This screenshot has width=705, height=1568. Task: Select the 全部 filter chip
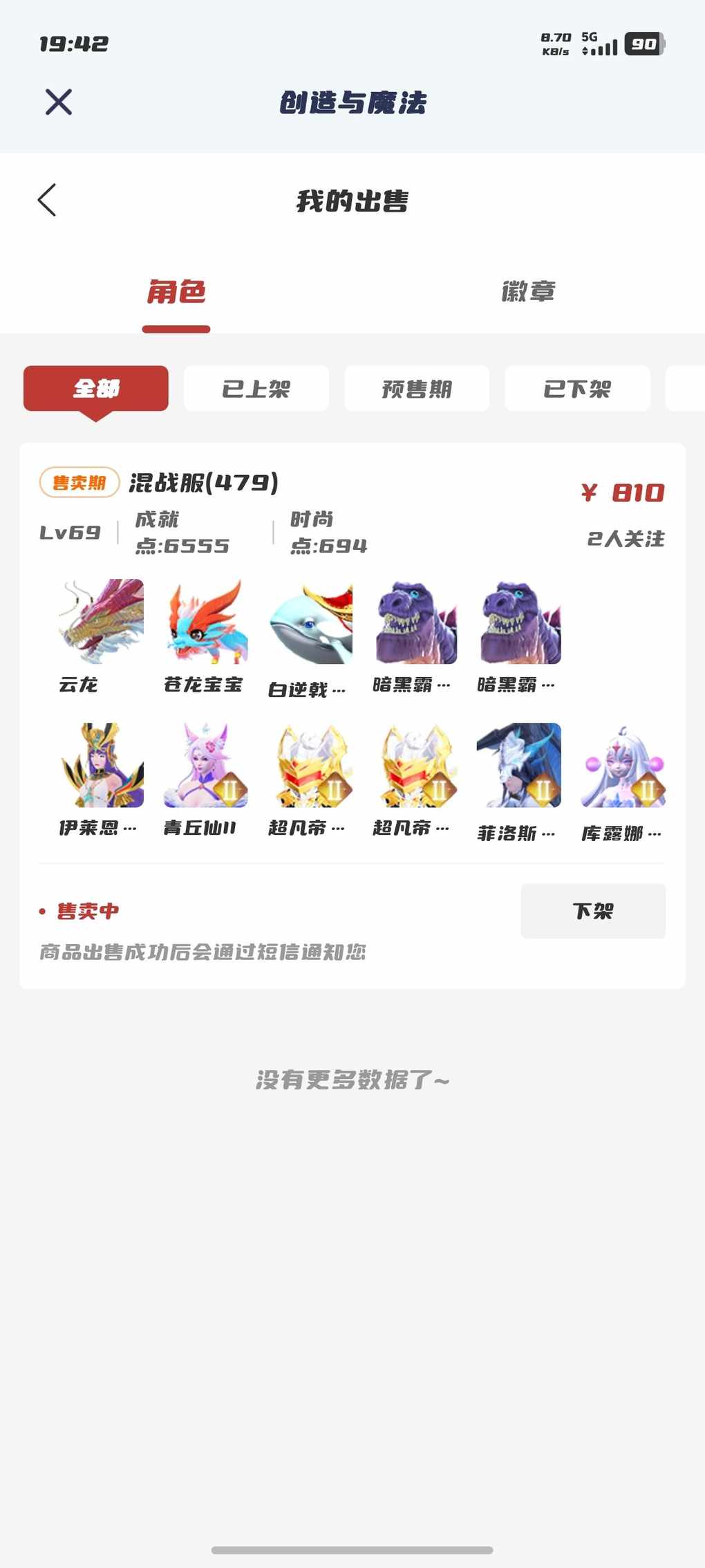96,389
